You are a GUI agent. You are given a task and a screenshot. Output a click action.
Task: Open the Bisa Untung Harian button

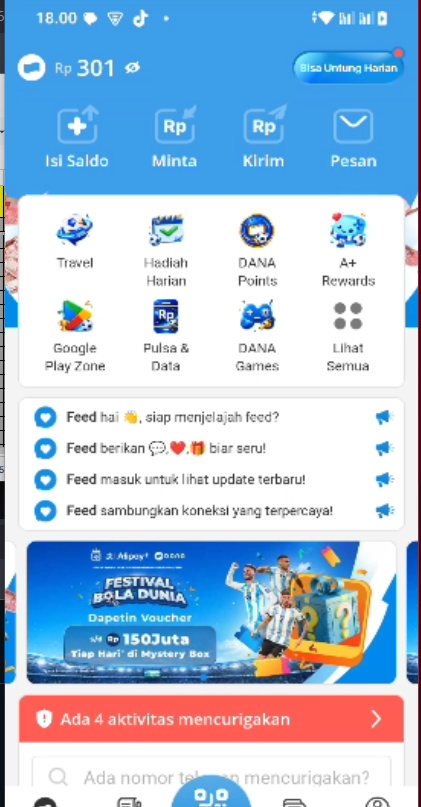[348, 67]
